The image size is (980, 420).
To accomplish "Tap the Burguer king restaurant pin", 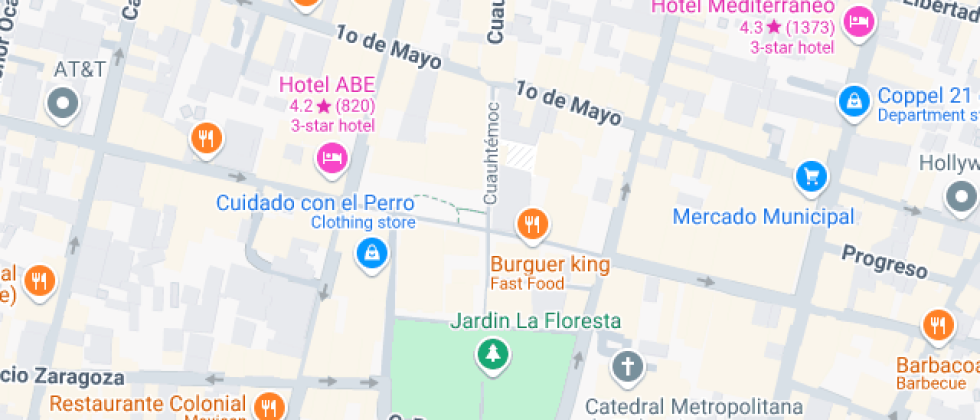I will coord(531,223).
